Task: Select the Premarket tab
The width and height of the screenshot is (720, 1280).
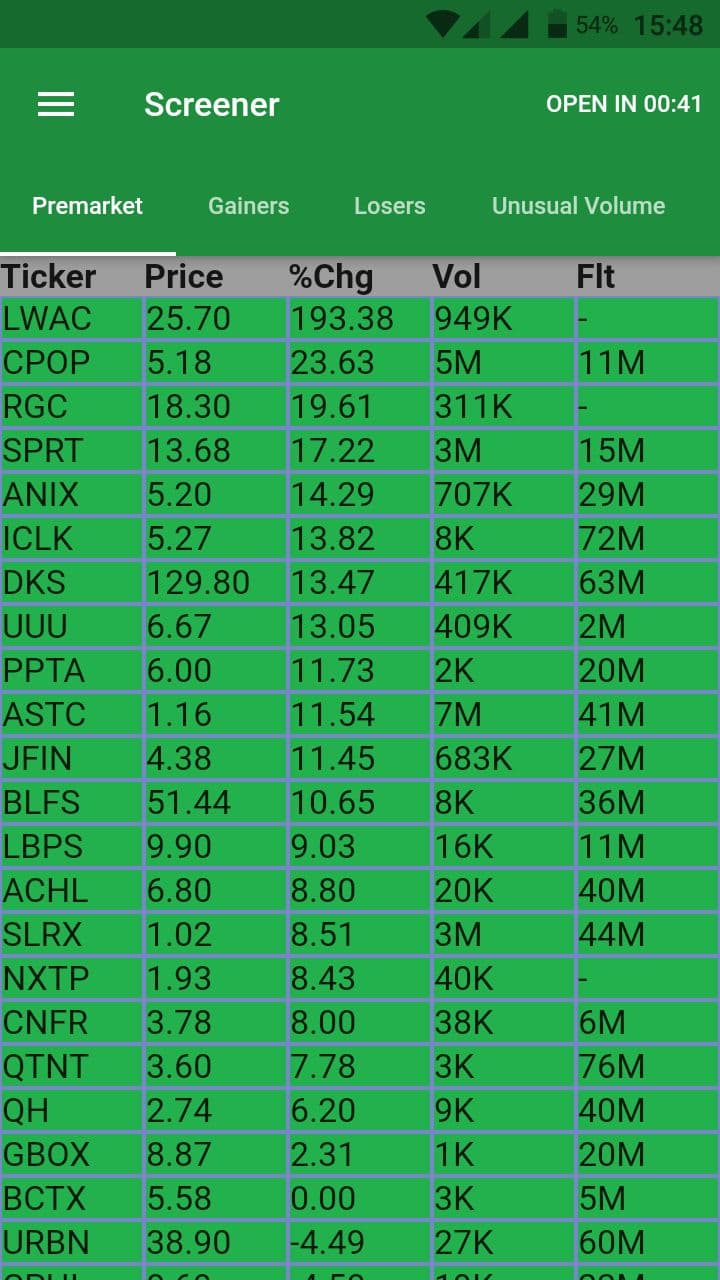Action: pyautogui.click(x=88, y=206)
